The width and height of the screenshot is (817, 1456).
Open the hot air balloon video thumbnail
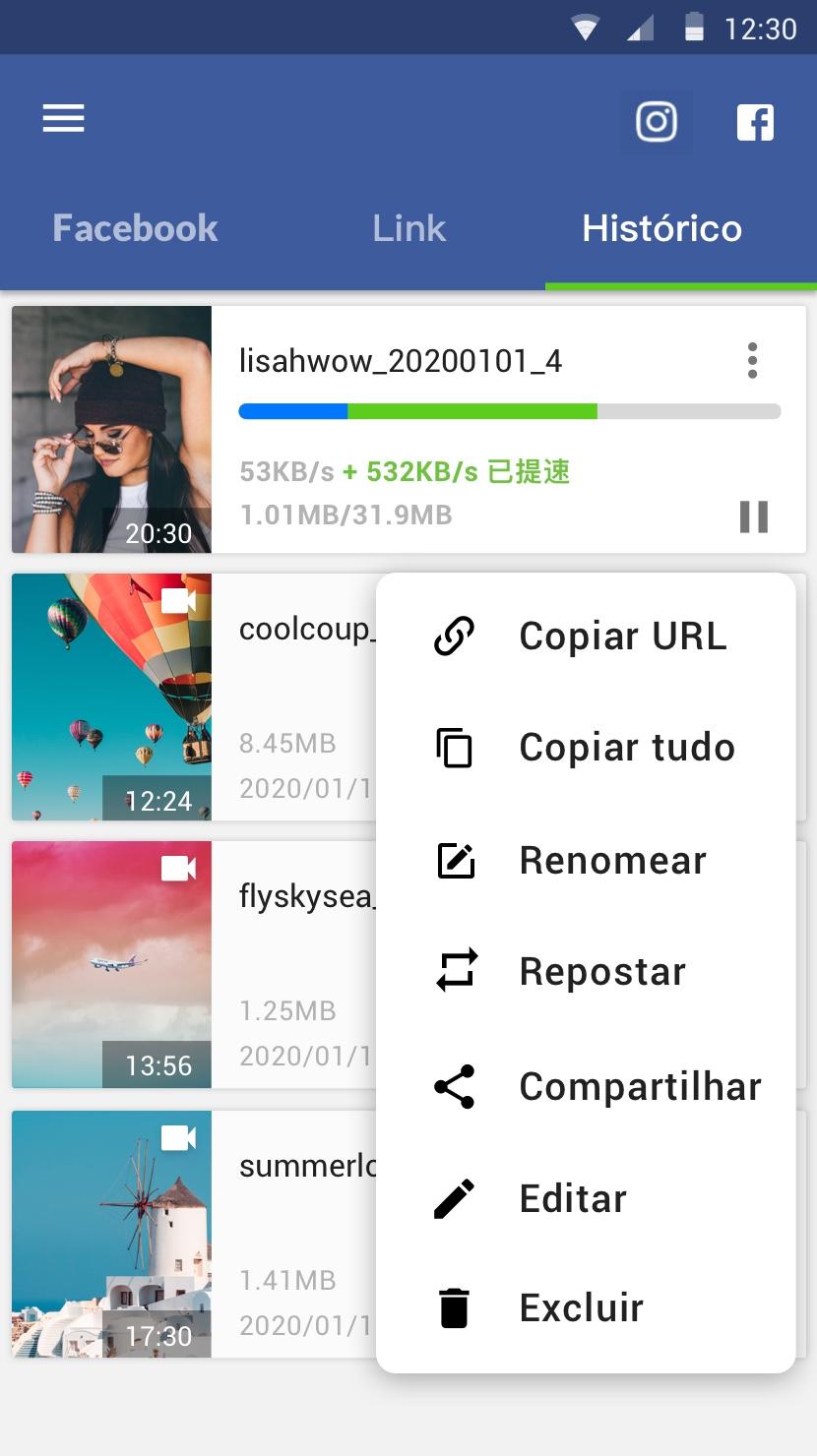pyautogui.click(x=112, y=698)
